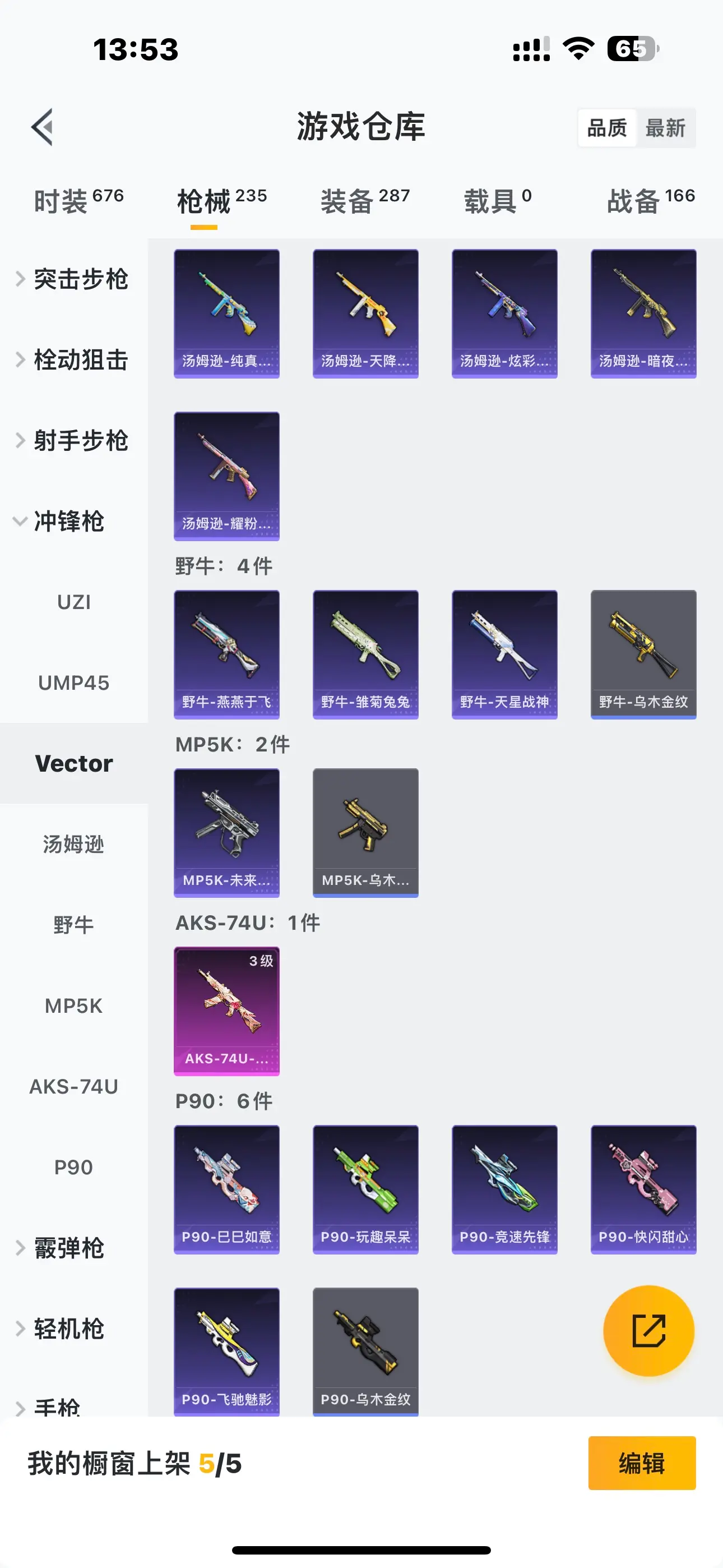The height and width of the screenshot is (1568, 723).
Task: Expand the 突击步枪 category
Action: click(79, 279)
